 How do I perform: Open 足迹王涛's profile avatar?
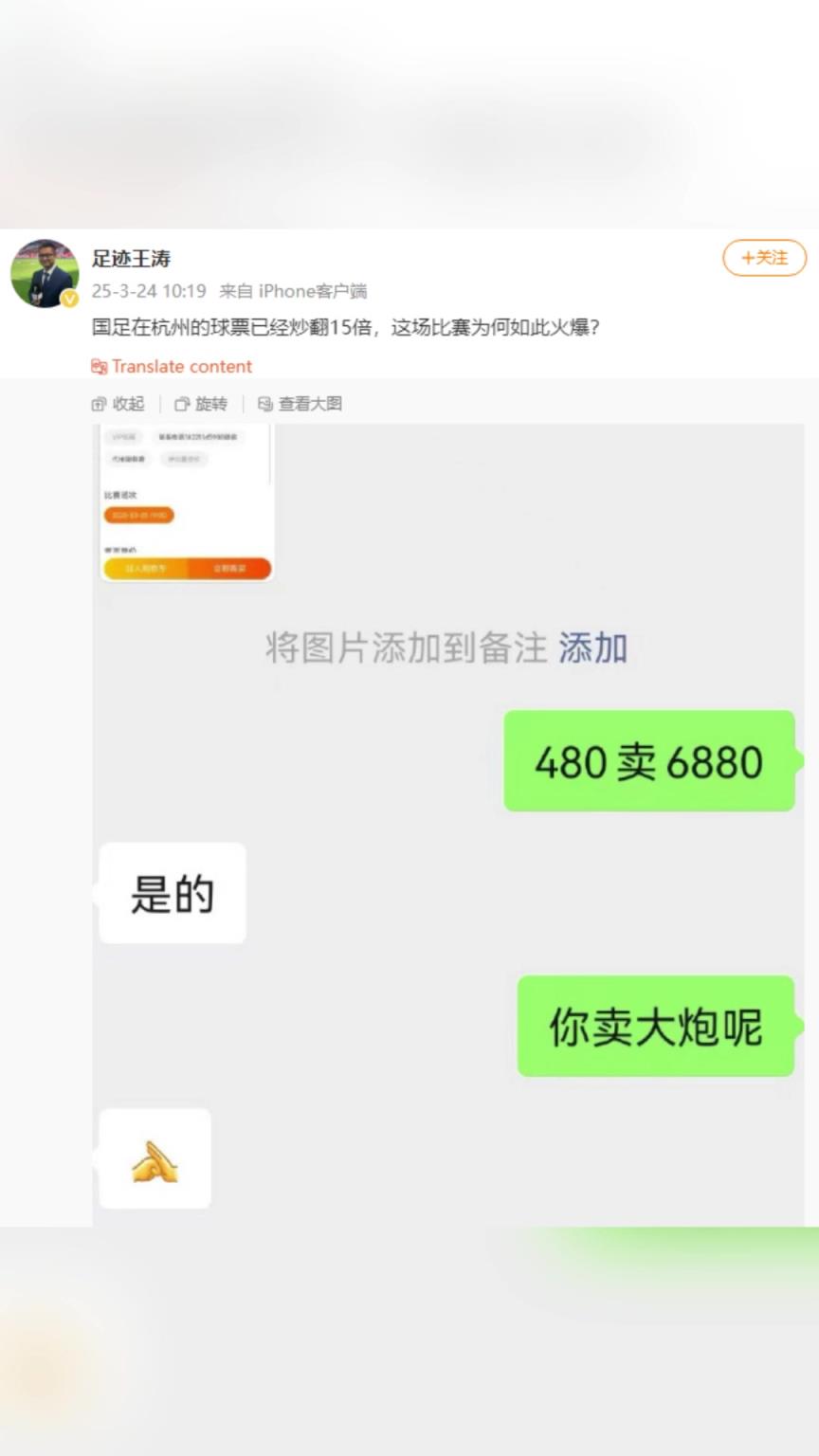(x=45, y=273)
